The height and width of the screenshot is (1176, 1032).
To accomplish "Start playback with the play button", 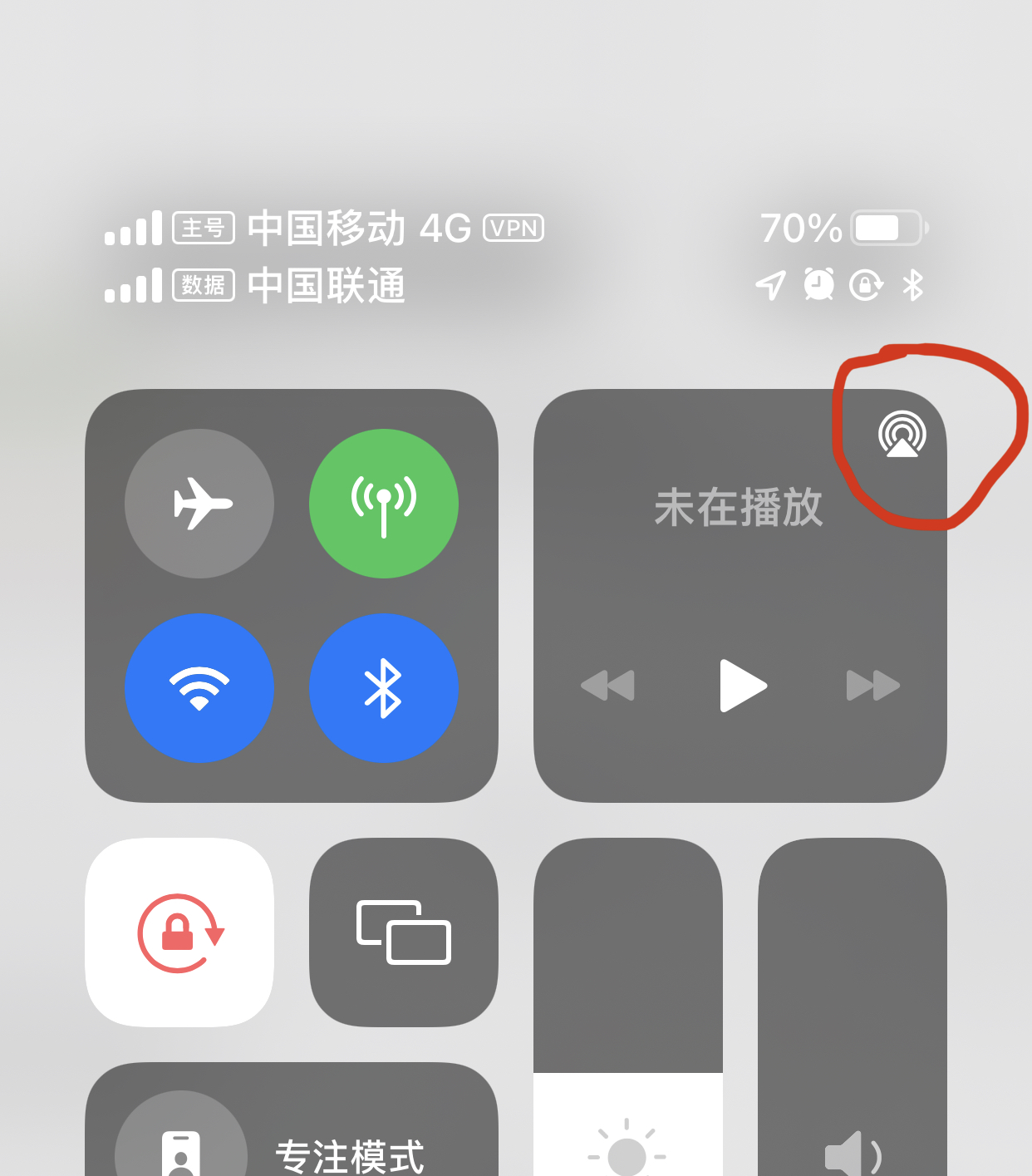I will tap(742, 686).
